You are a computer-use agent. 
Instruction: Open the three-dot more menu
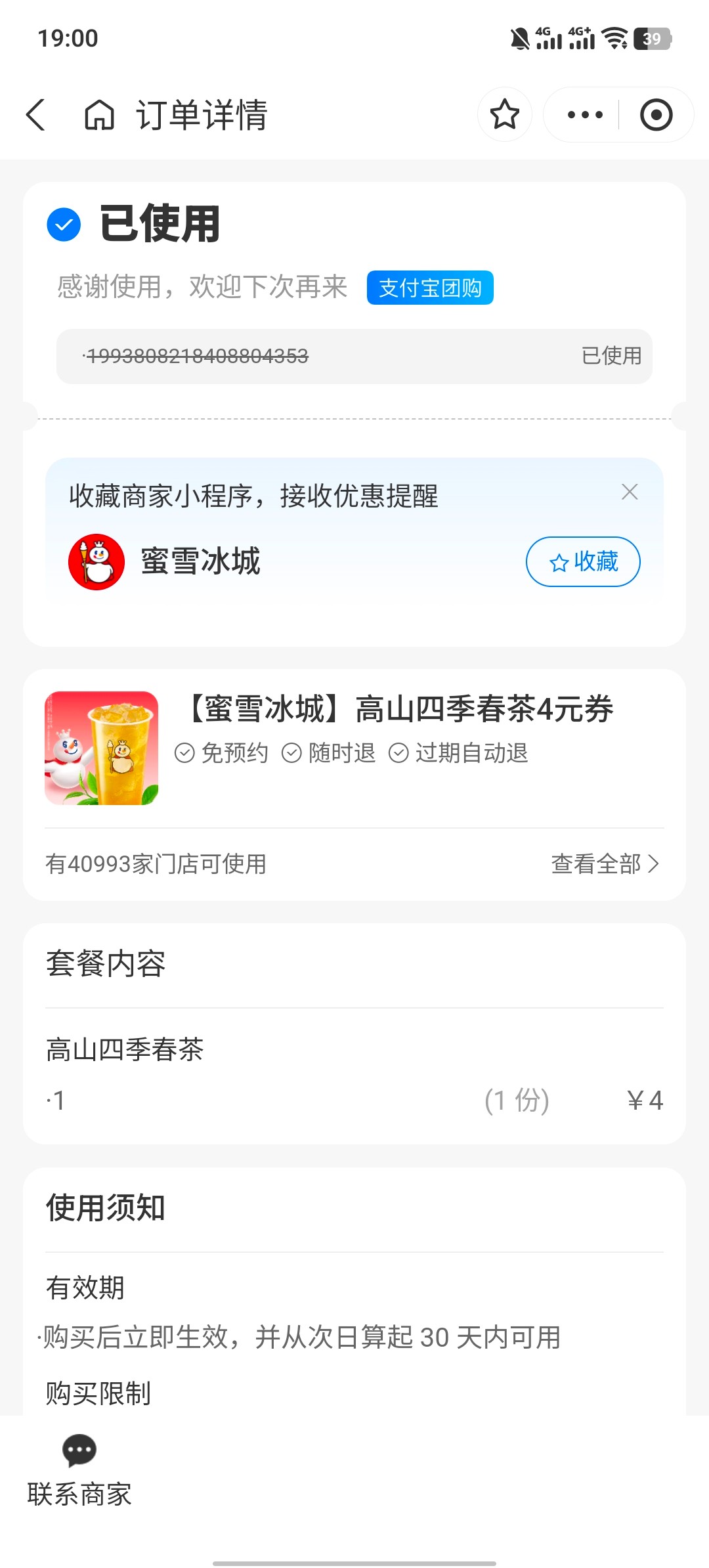584,115
